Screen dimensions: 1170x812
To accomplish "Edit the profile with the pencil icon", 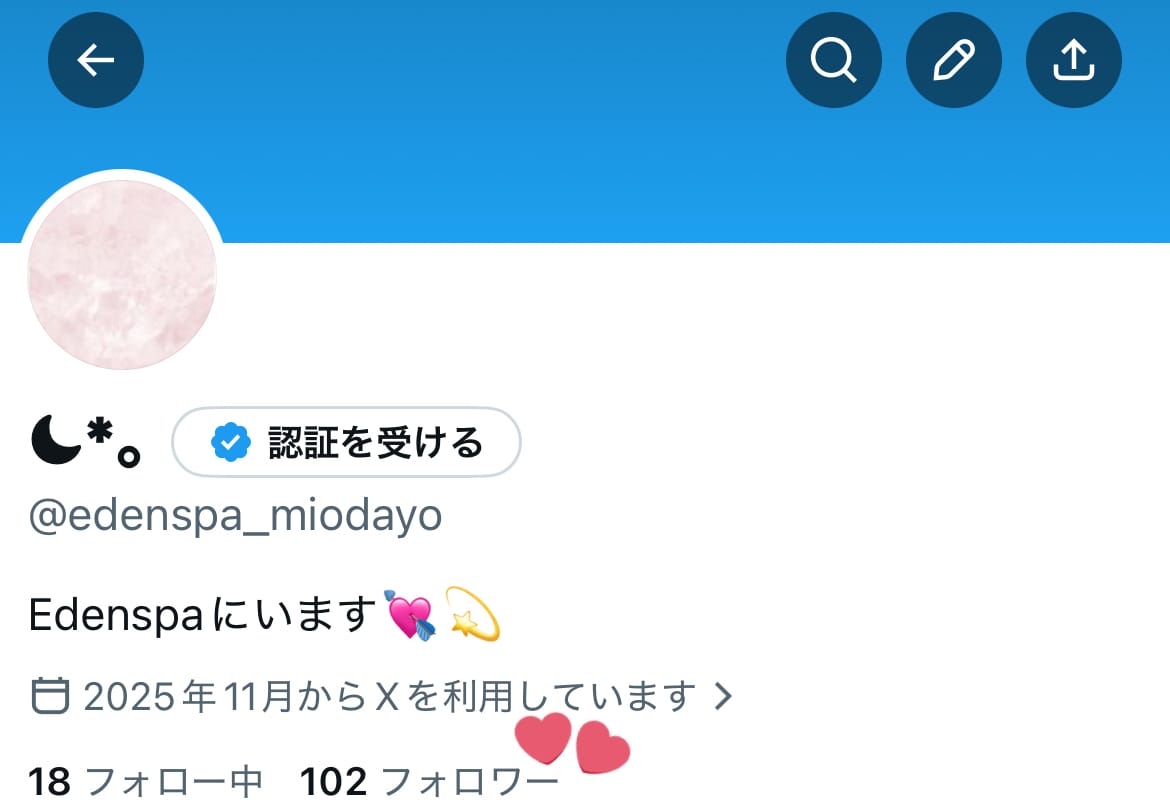I will (953, 61).
